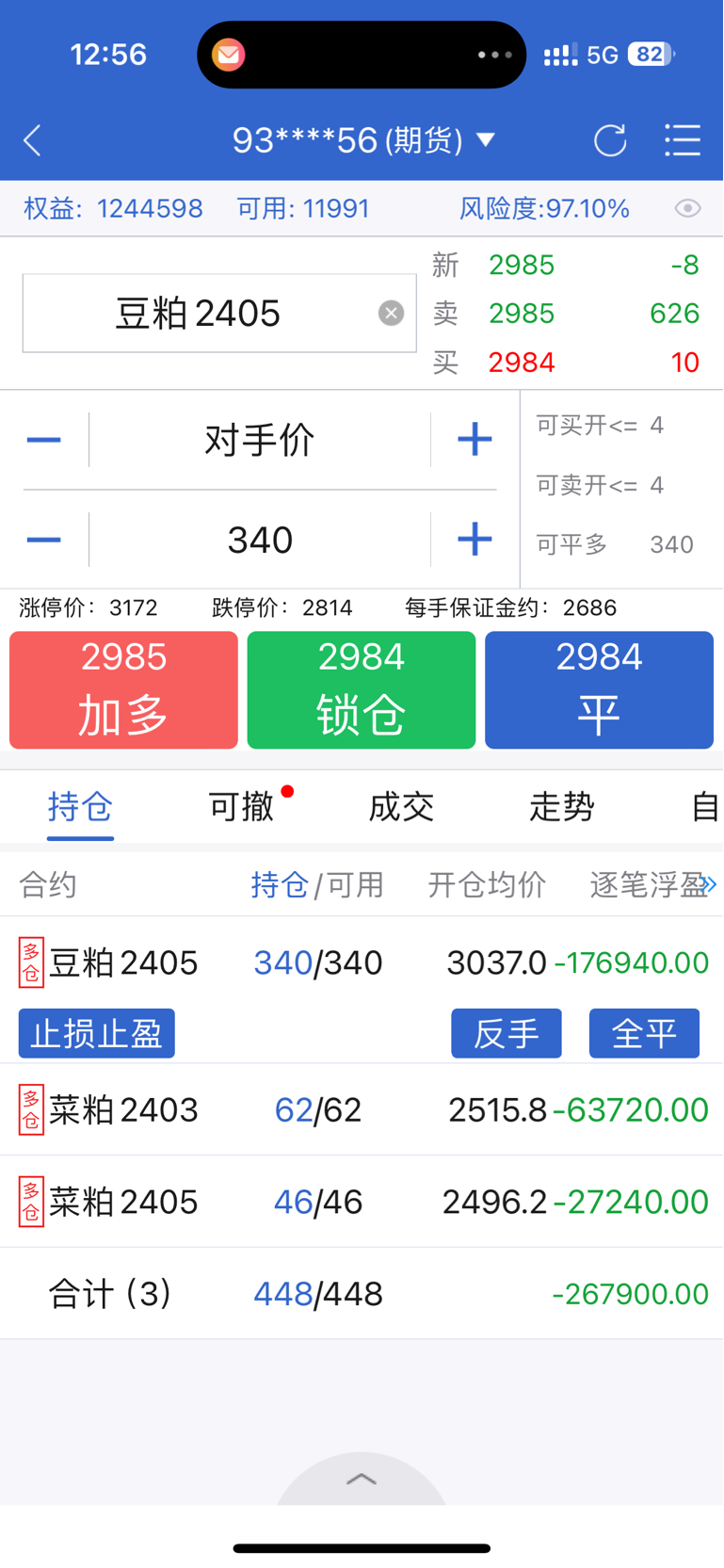Decrease the quantity with the minus next to 340
The width and height of the screenshot is (724, 1568).
[x=43, y=540]
